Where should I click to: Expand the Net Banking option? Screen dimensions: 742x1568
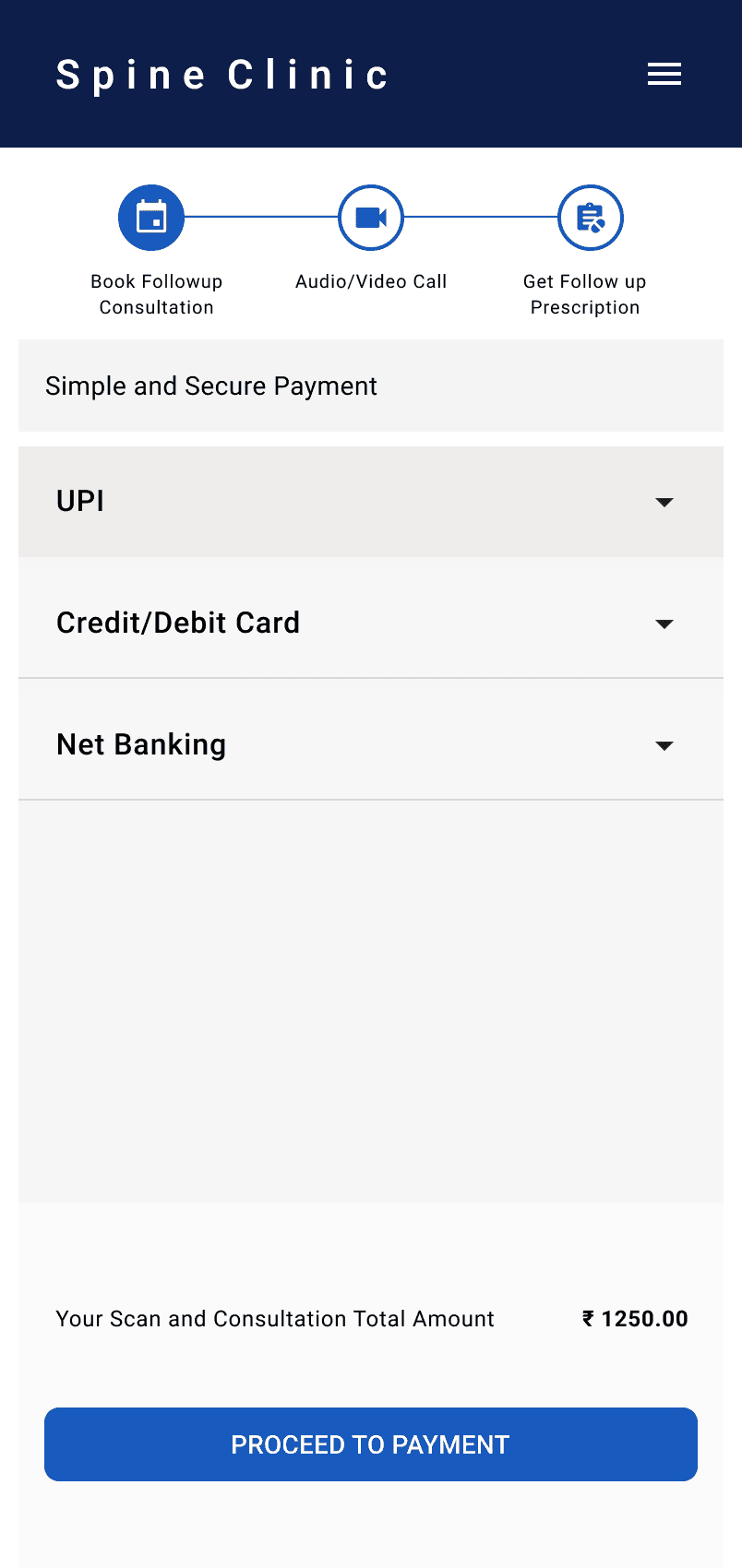[x=371, y=745]
